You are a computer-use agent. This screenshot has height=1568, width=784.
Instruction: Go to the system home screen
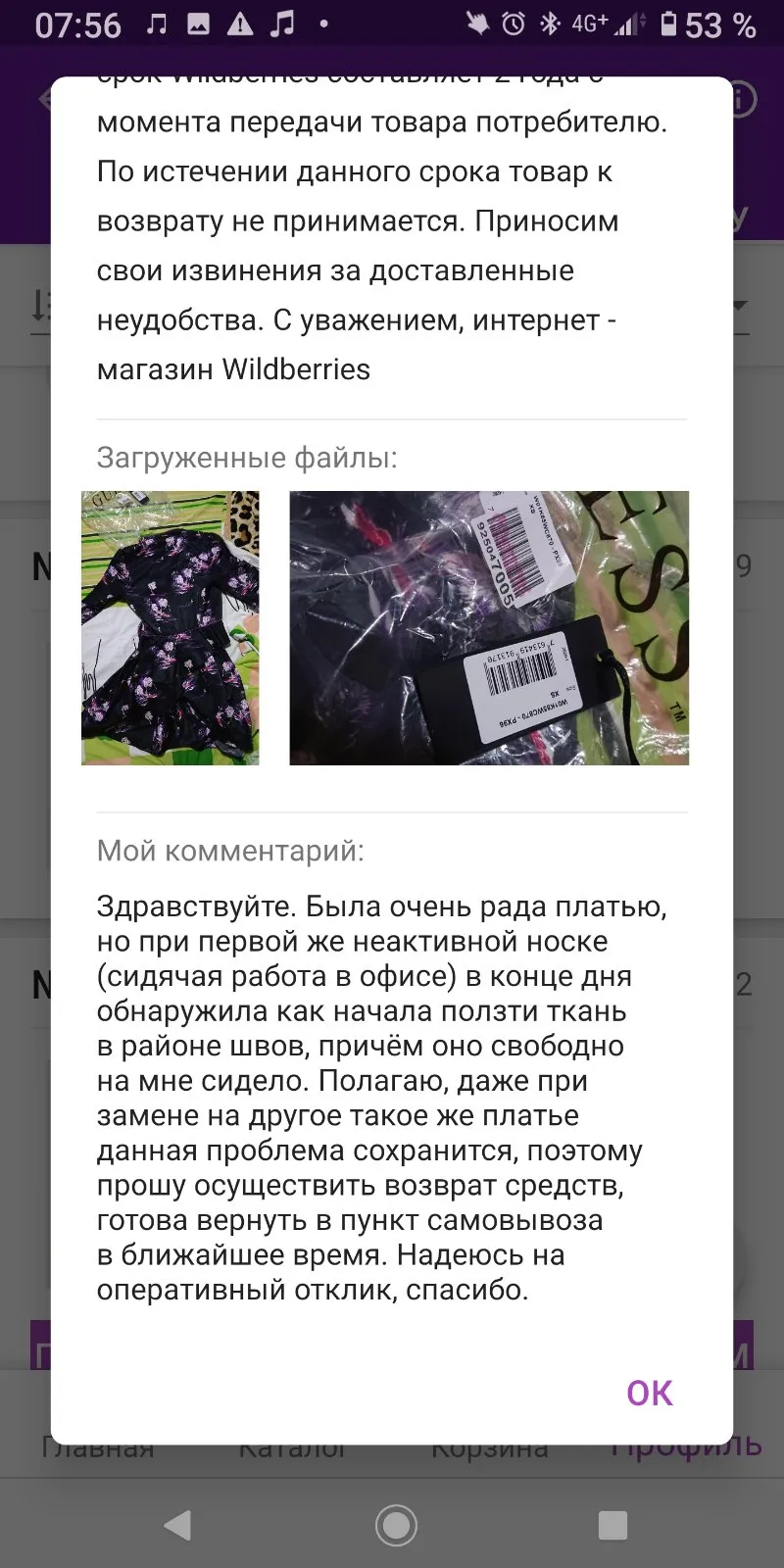[396, 1525]
